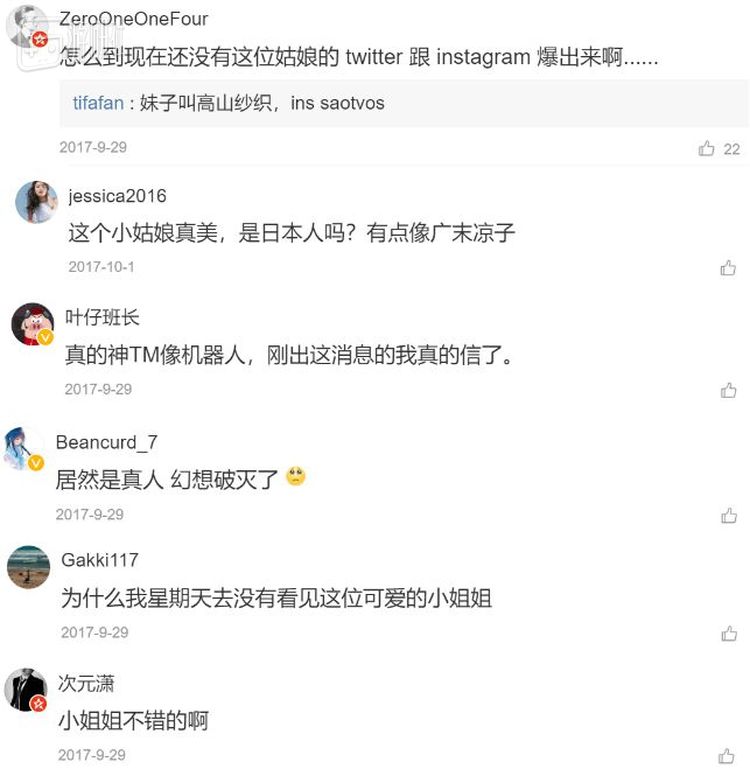Tap the username jessica2016
Screen dimensions: 750x776
117,196
